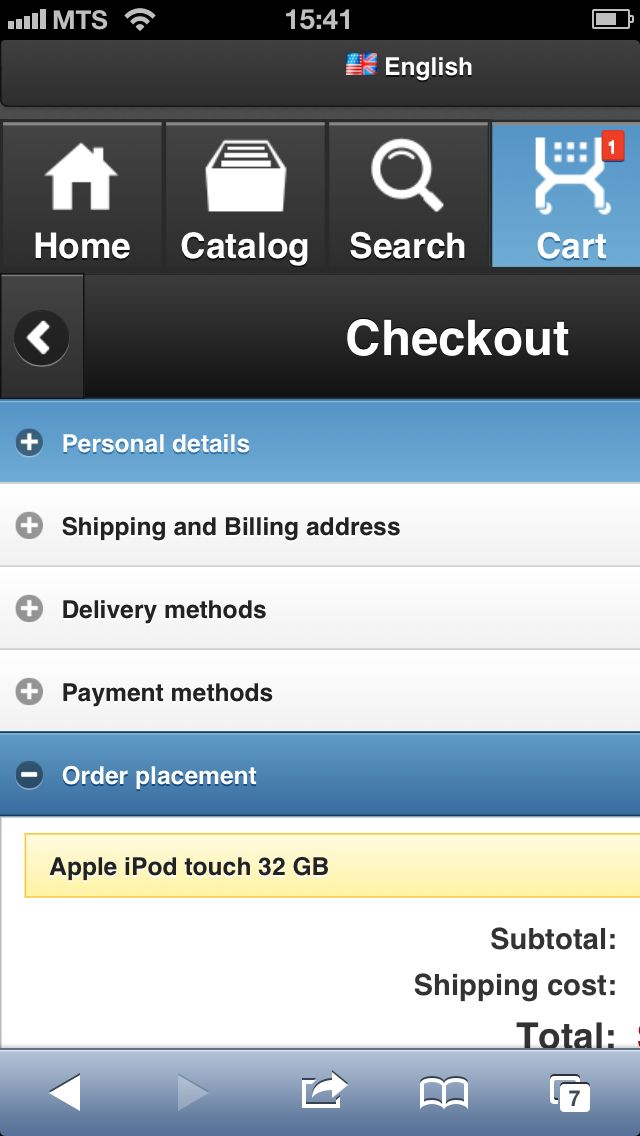The width and height of the screenshot is (640, 1136).
Task: Open the browser share menu
Action: tap(323, 1090)
